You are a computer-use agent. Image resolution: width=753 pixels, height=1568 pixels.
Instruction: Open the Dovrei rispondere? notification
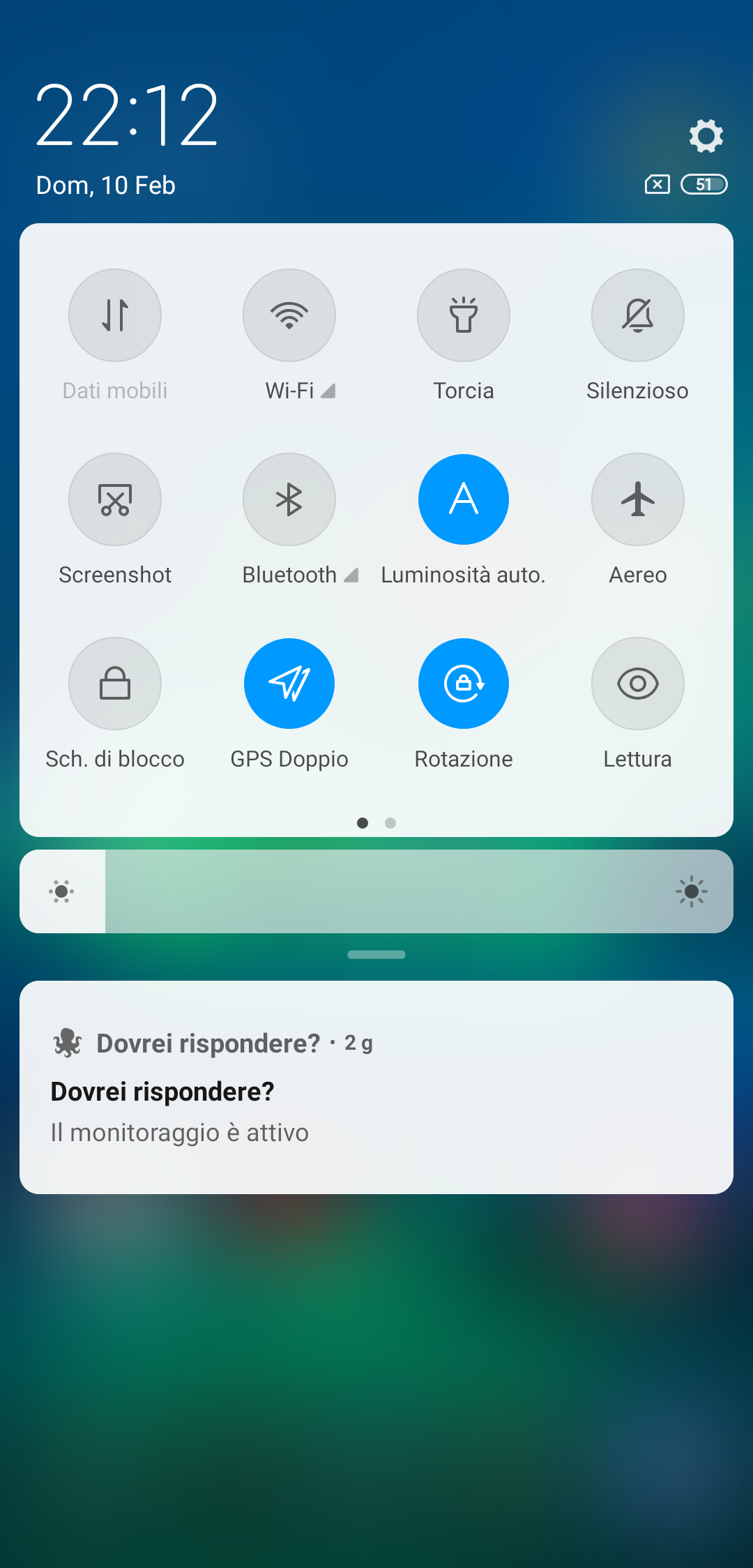(x=376, y=1087)
